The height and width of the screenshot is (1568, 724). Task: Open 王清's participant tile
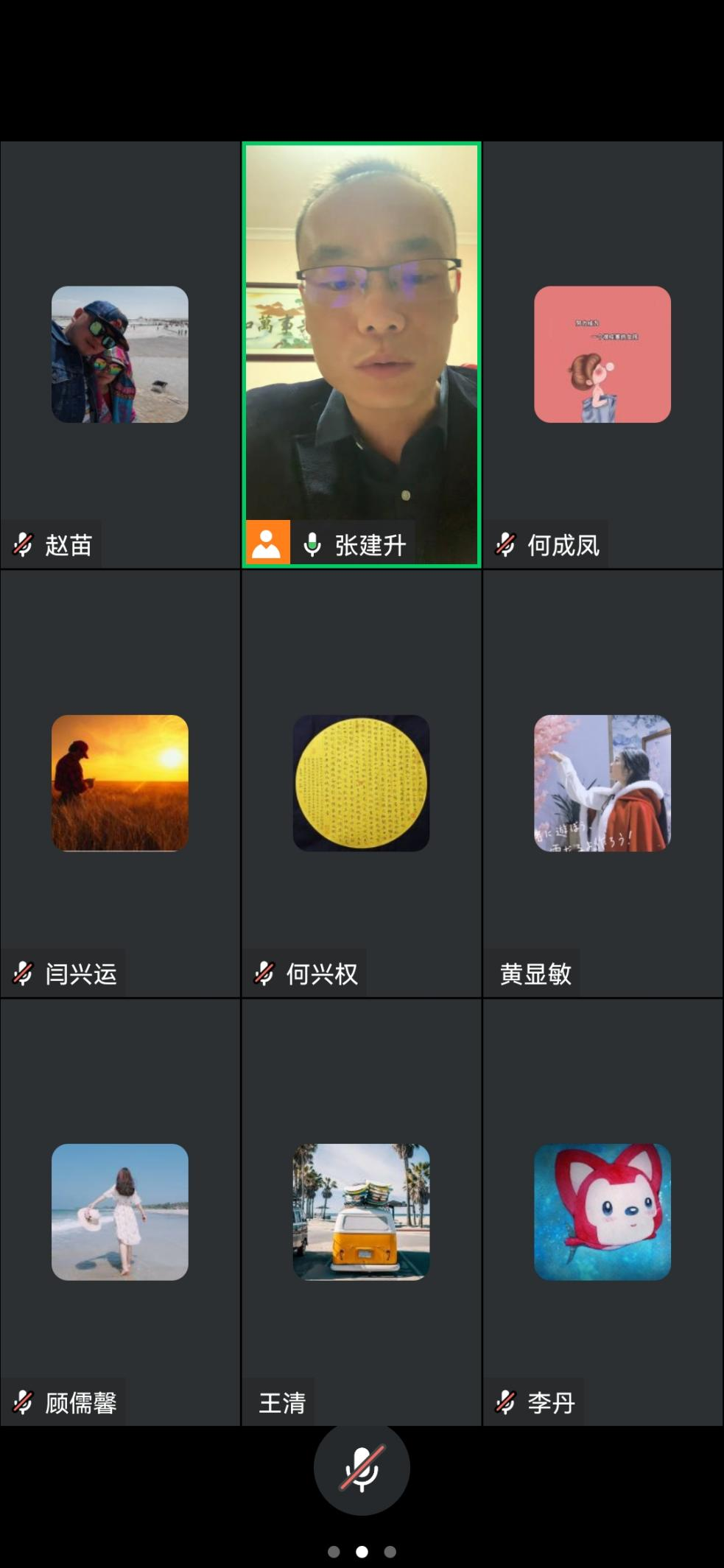tap(362, 1212)
